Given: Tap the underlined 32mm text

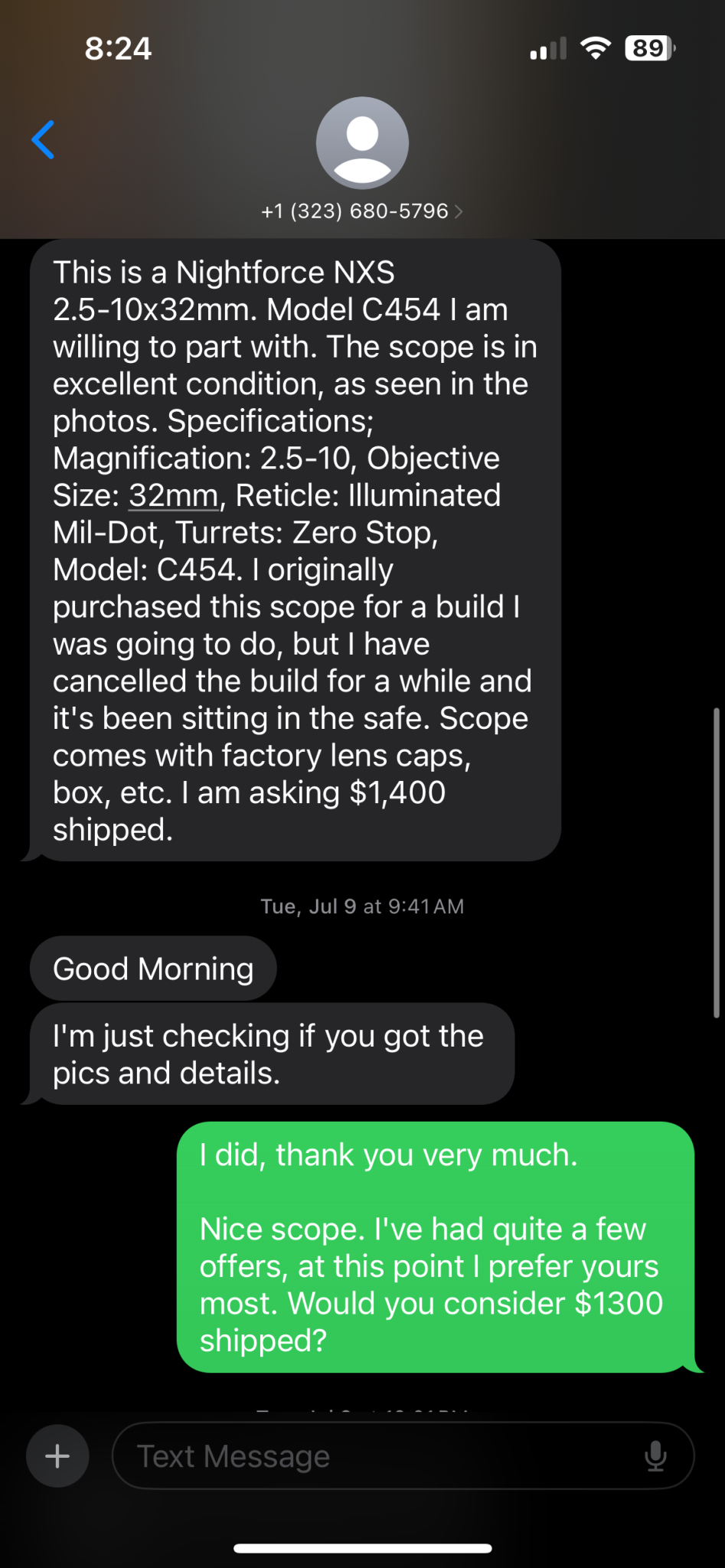Looking at the screenshot, I should coord(174,495).
